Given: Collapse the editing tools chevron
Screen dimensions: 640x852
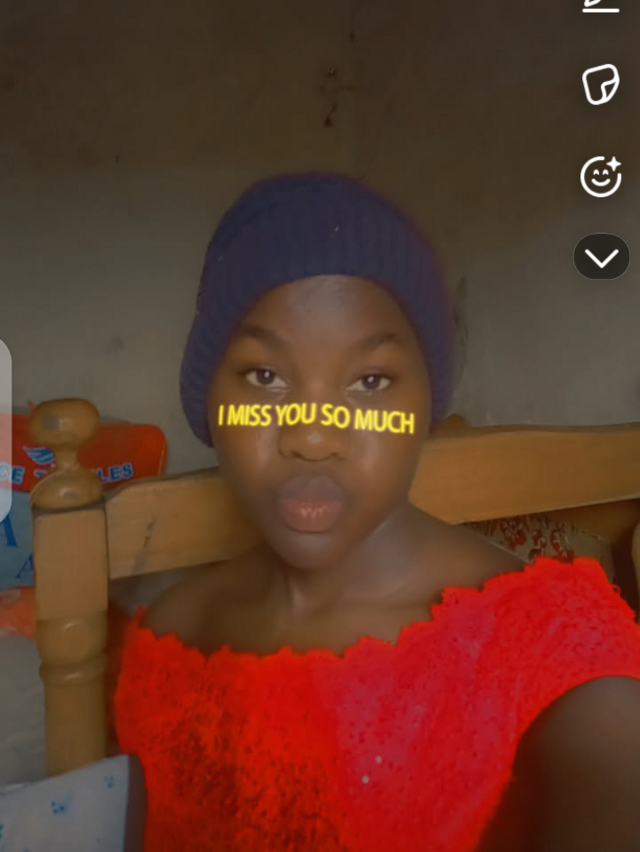Looking at the screenshot, I should coord(601,258).
